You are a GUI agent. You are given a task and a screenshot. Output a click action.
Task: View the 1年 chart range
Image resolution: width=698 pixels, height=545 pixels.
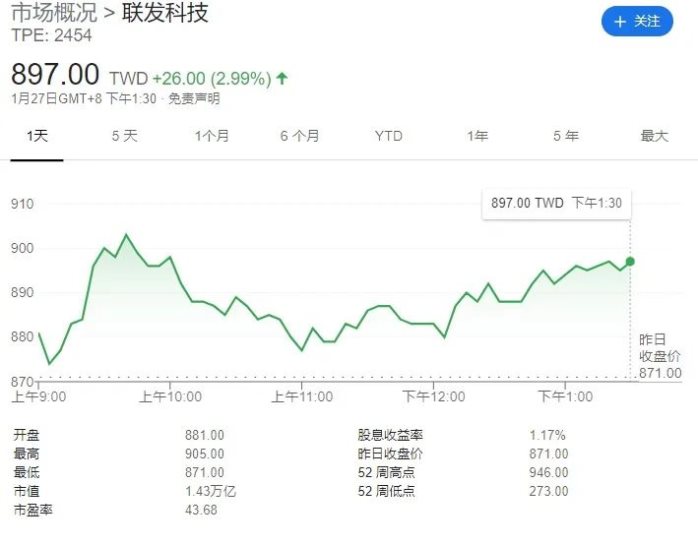coord(478,136)
